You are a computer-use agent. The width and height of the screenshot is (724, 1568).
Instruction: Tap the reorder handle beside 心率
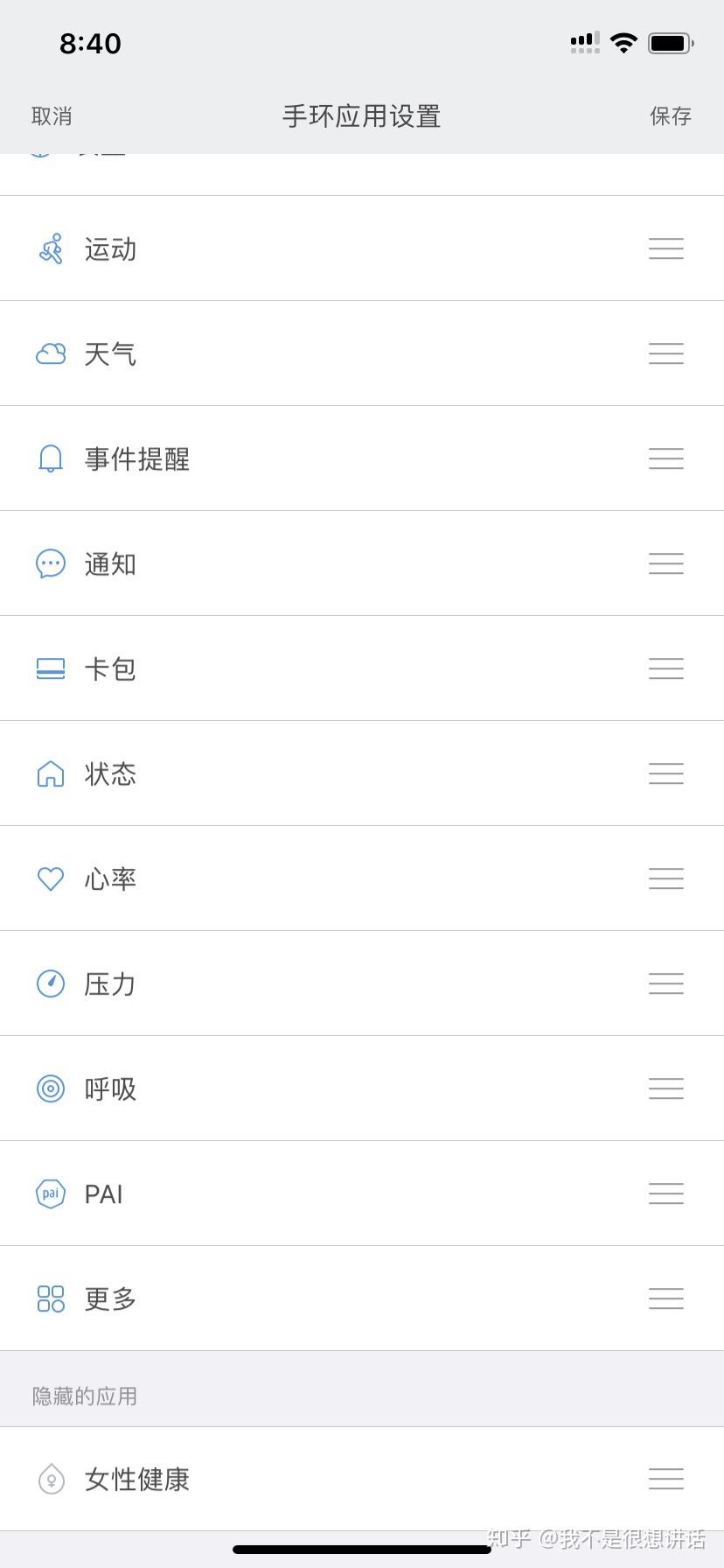tap(666, 878)
